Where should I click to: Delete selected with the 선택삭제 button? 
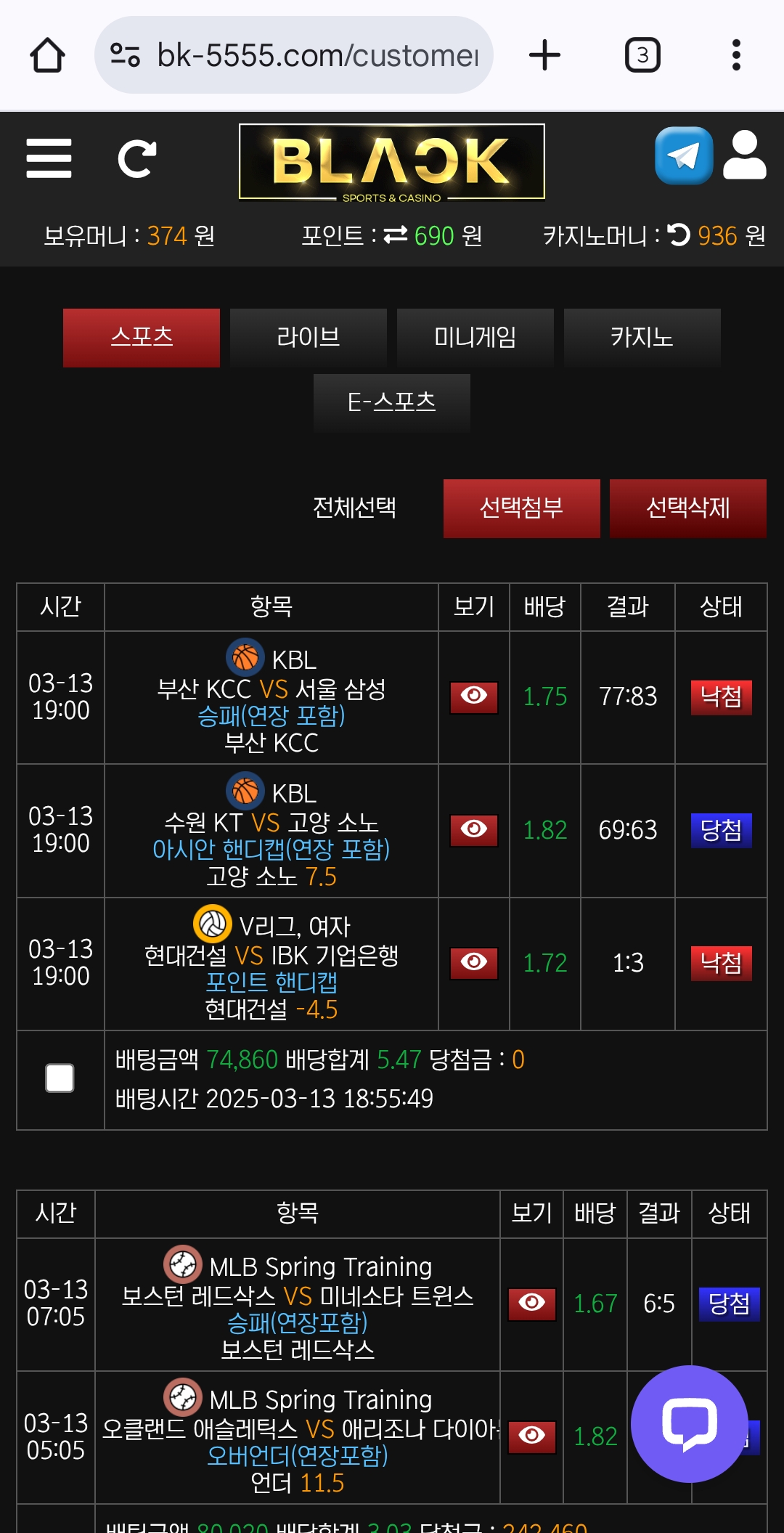coord(687,508)
